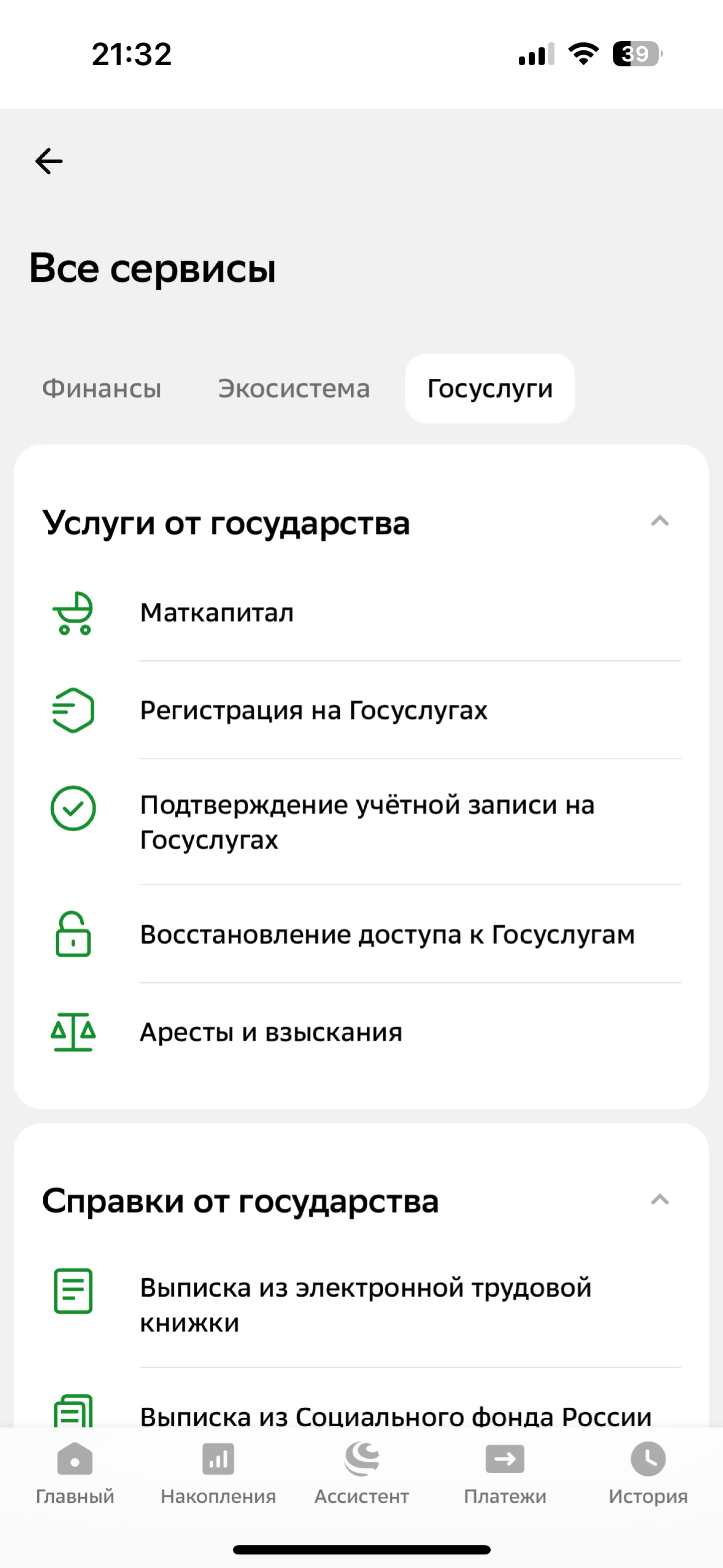Viewport: 723px width, 1568px height.
Task: Open Восстановление доступа к Госуслугам
Action: point(361,934)
